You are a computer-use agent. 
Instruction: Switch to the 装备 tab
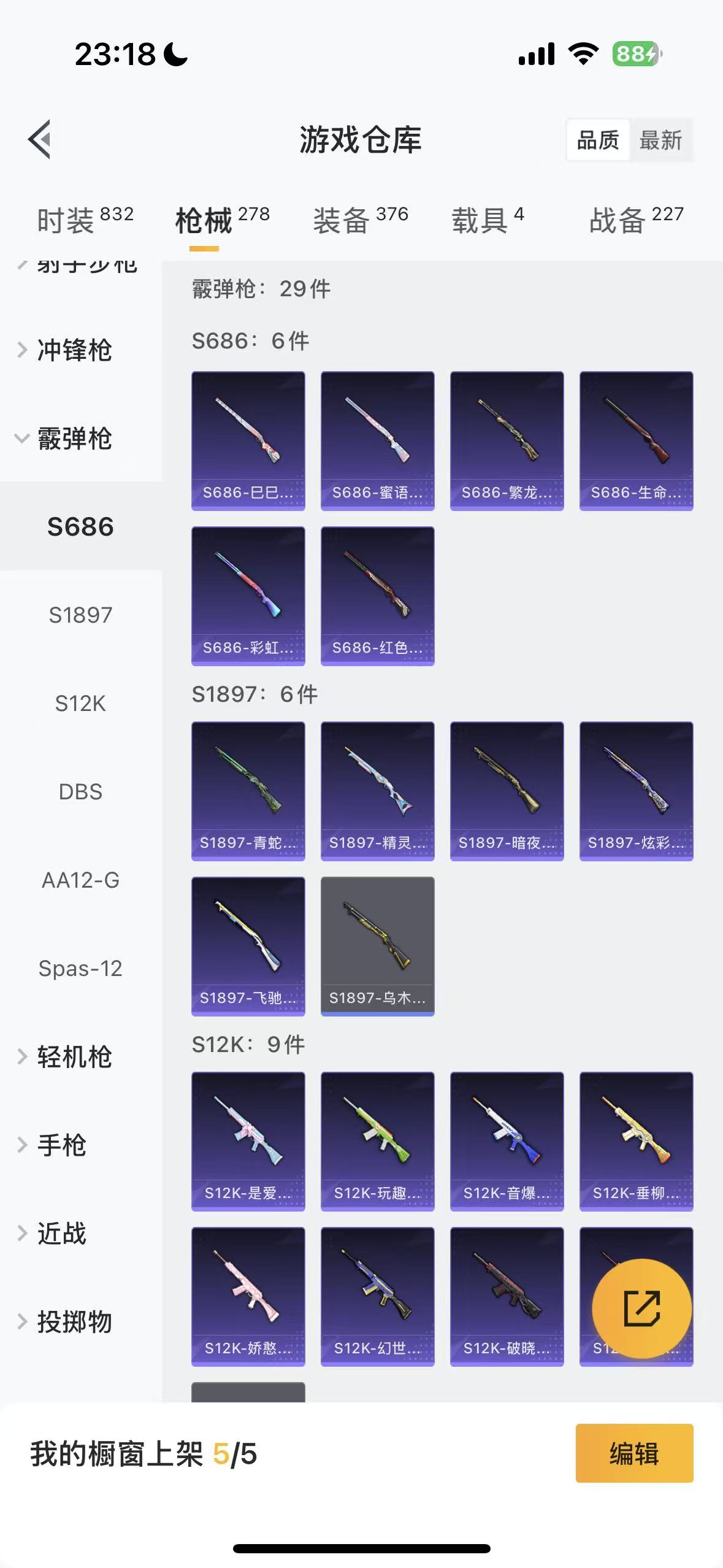click(360, 220)
